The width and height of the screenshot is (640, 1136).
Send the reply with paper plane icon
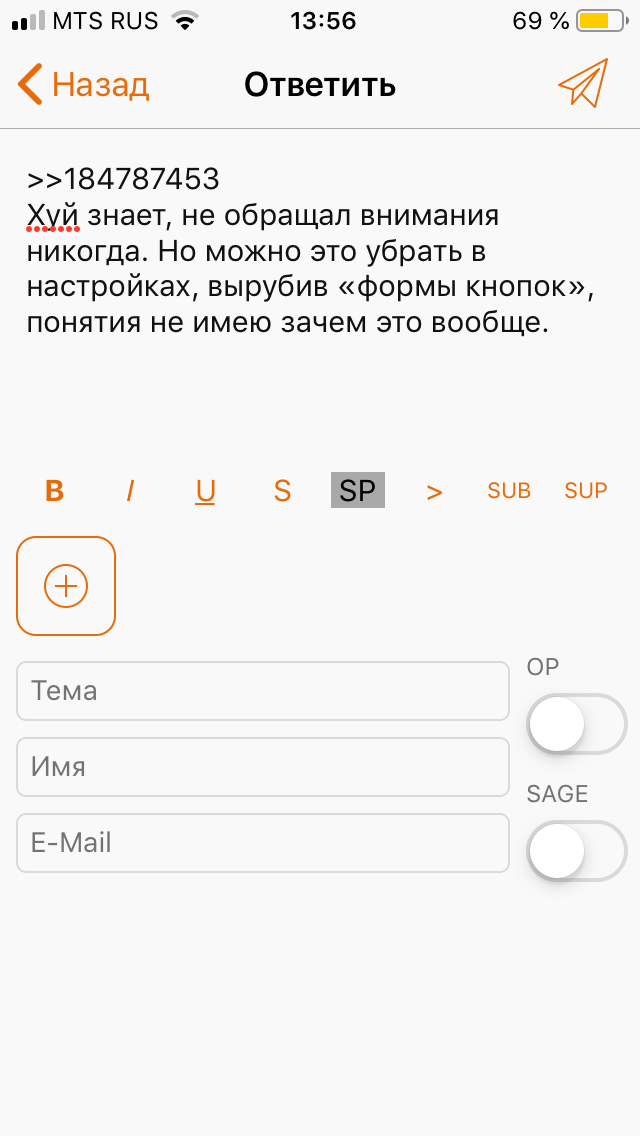click(x=583, y=83)
